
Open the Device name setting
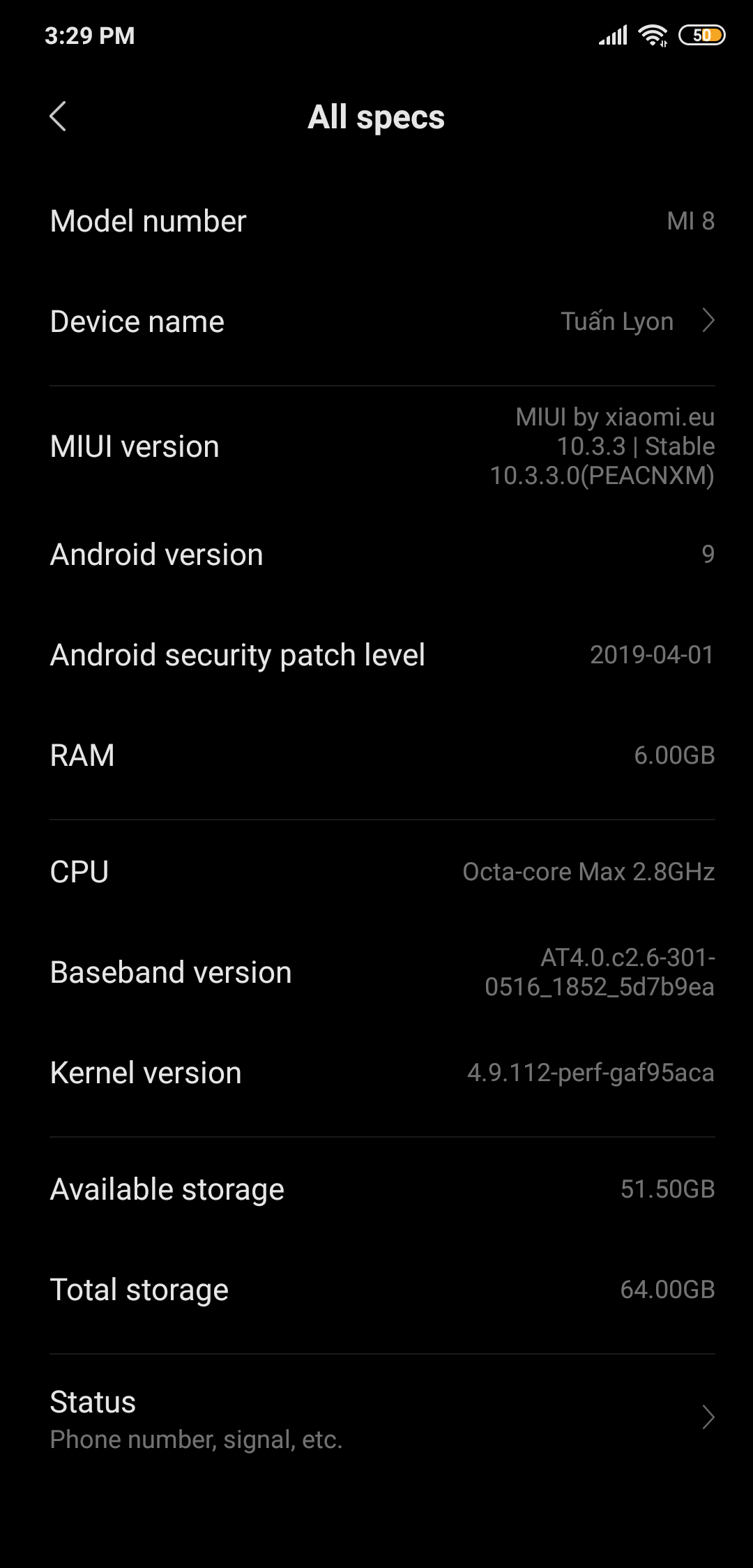point(376,322)
